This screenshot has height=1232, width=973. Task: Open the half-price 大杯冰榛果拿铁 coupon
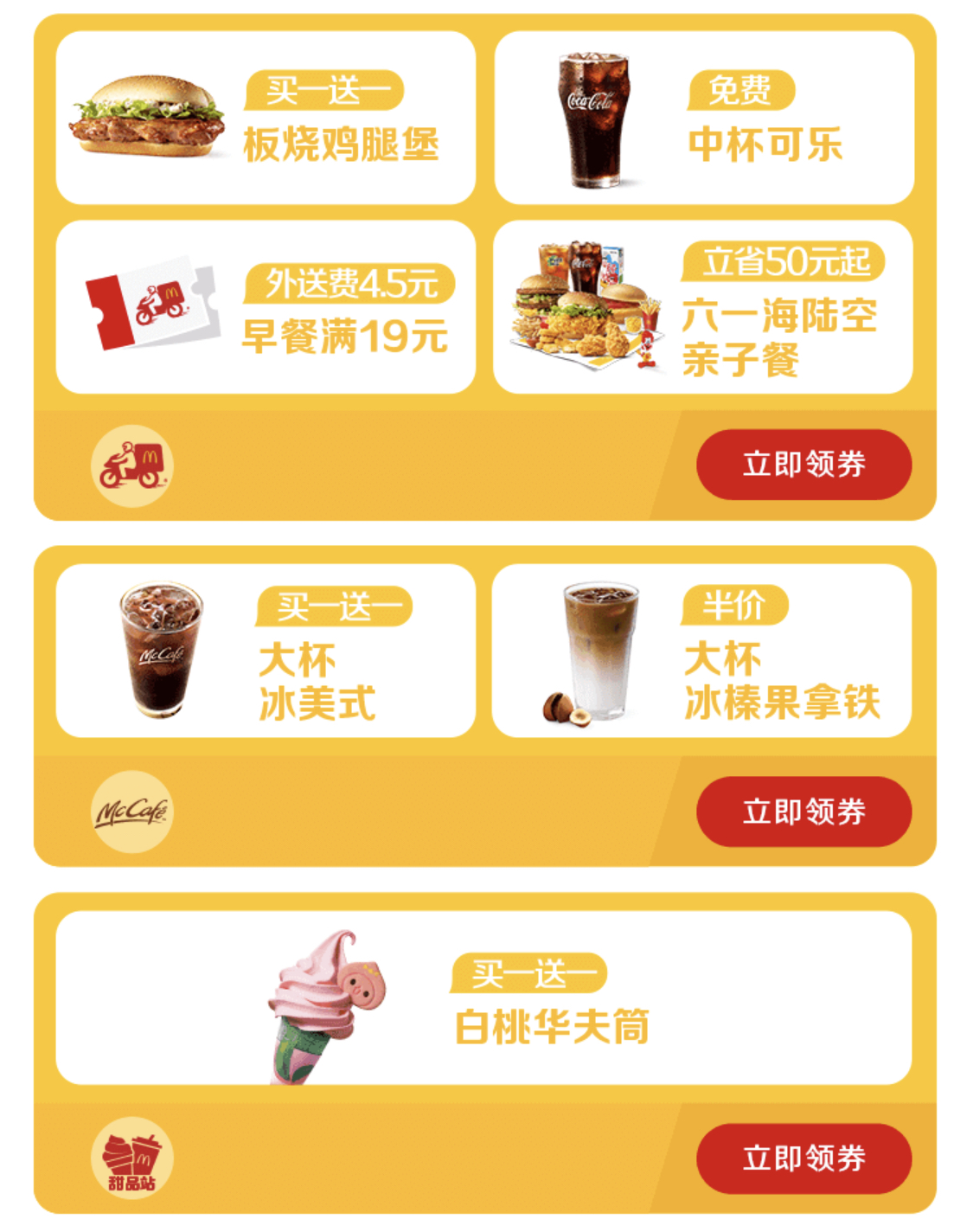pos(702,651)
